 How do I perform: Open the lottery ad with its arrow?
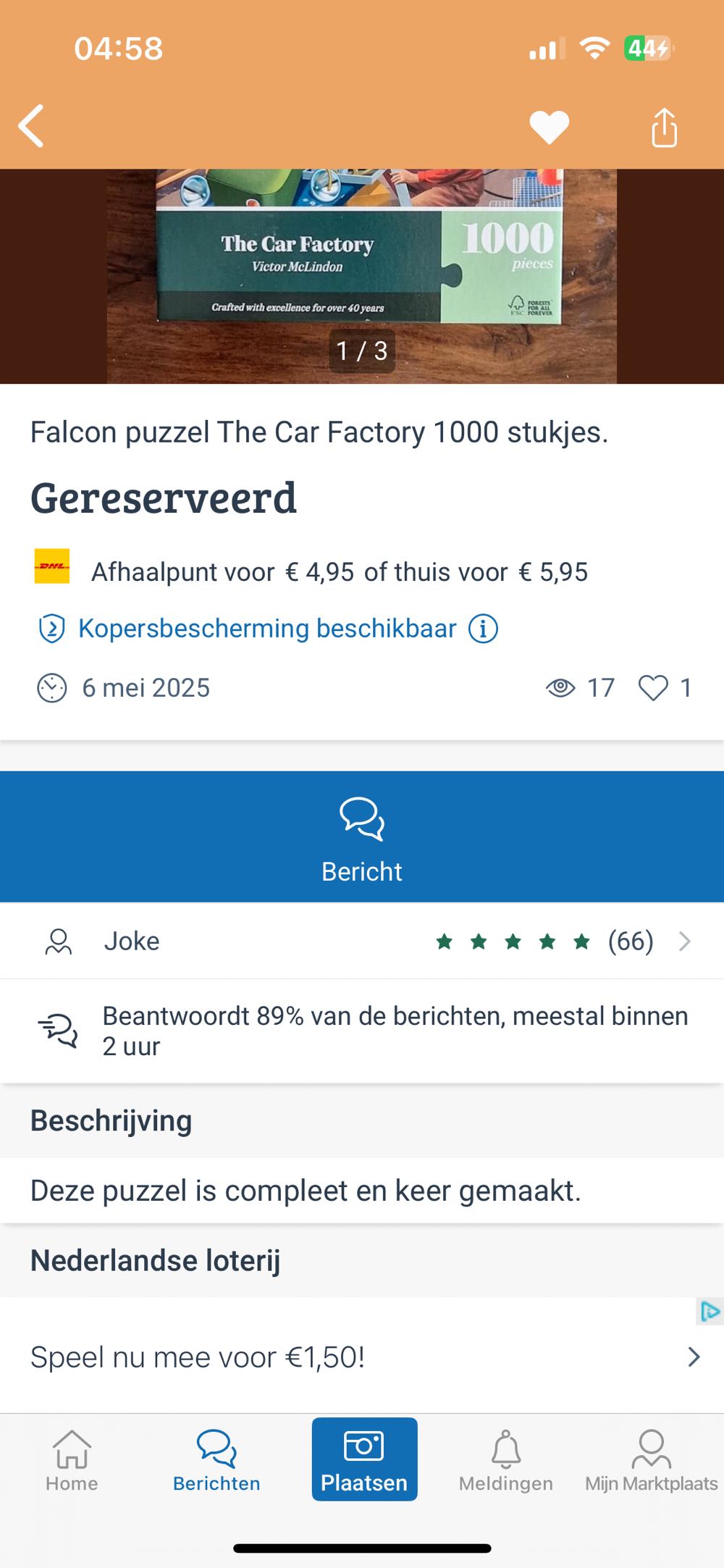693,1357
